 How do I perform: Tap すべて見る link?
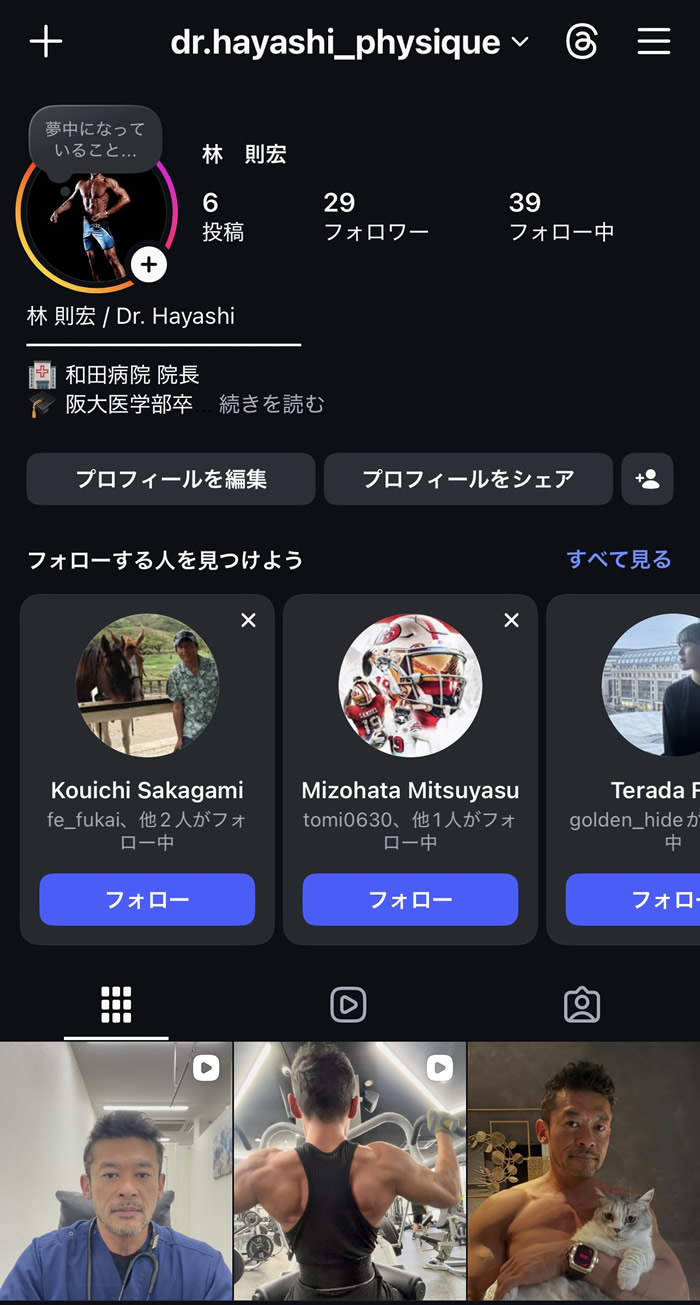coord(619,559)
